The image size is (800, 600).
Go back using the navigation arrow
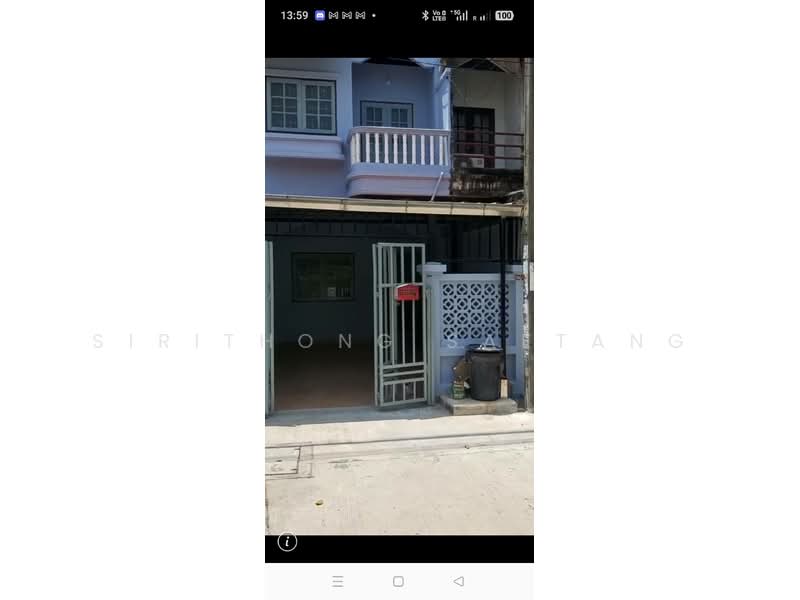tap(459, 581)
